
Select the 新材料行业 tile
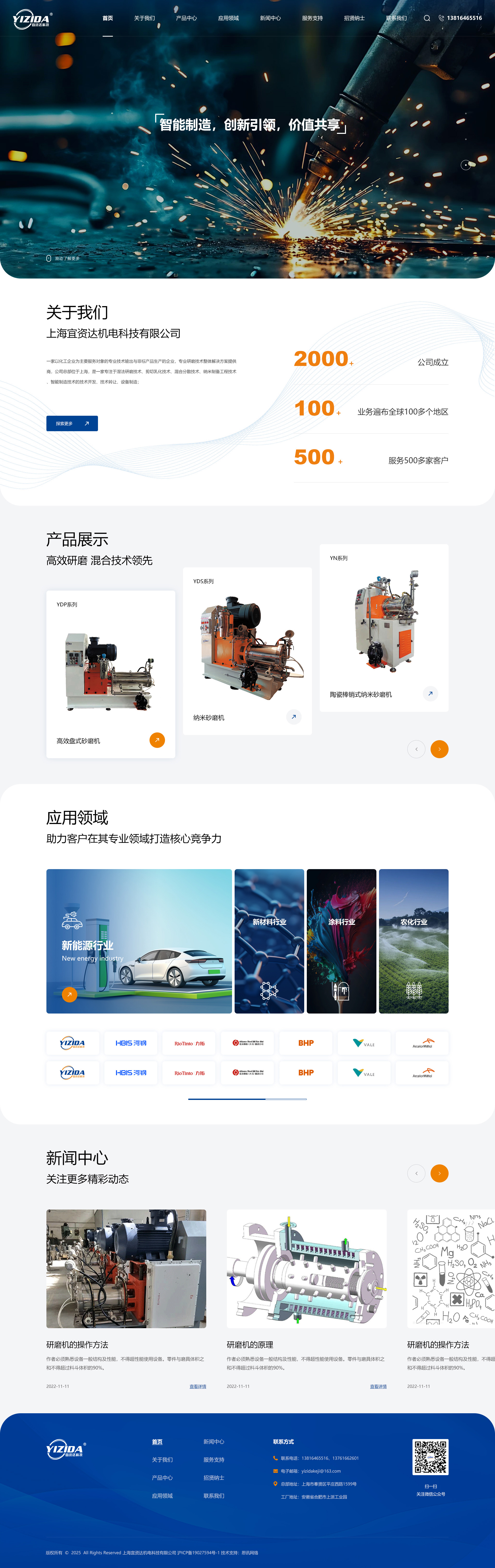click(269, 941)
